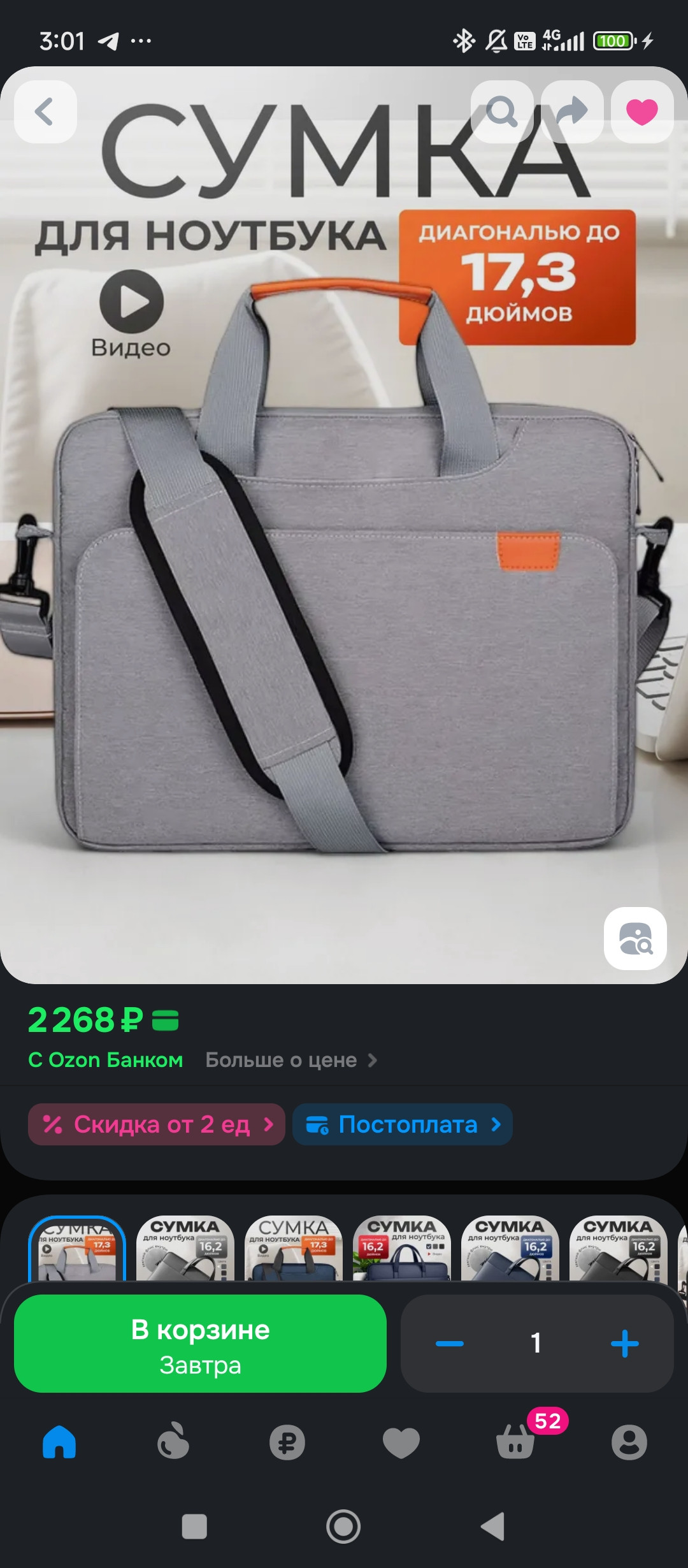Image resolution: width=688 pixels, height=1568 pixels.
Task: Open the cart tab with 52 items
Action: (516, 1442)
